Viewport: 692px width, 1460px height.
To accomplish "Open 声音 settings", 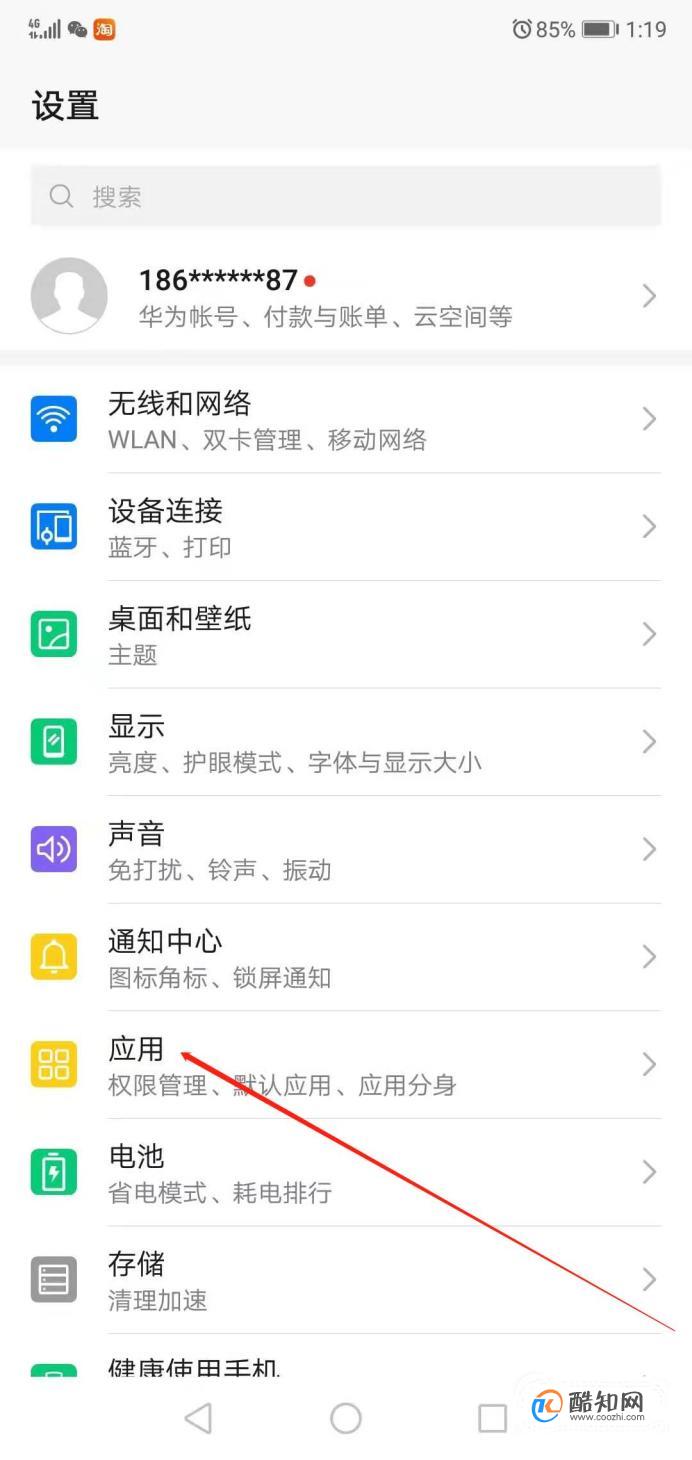I will [345, 850].
